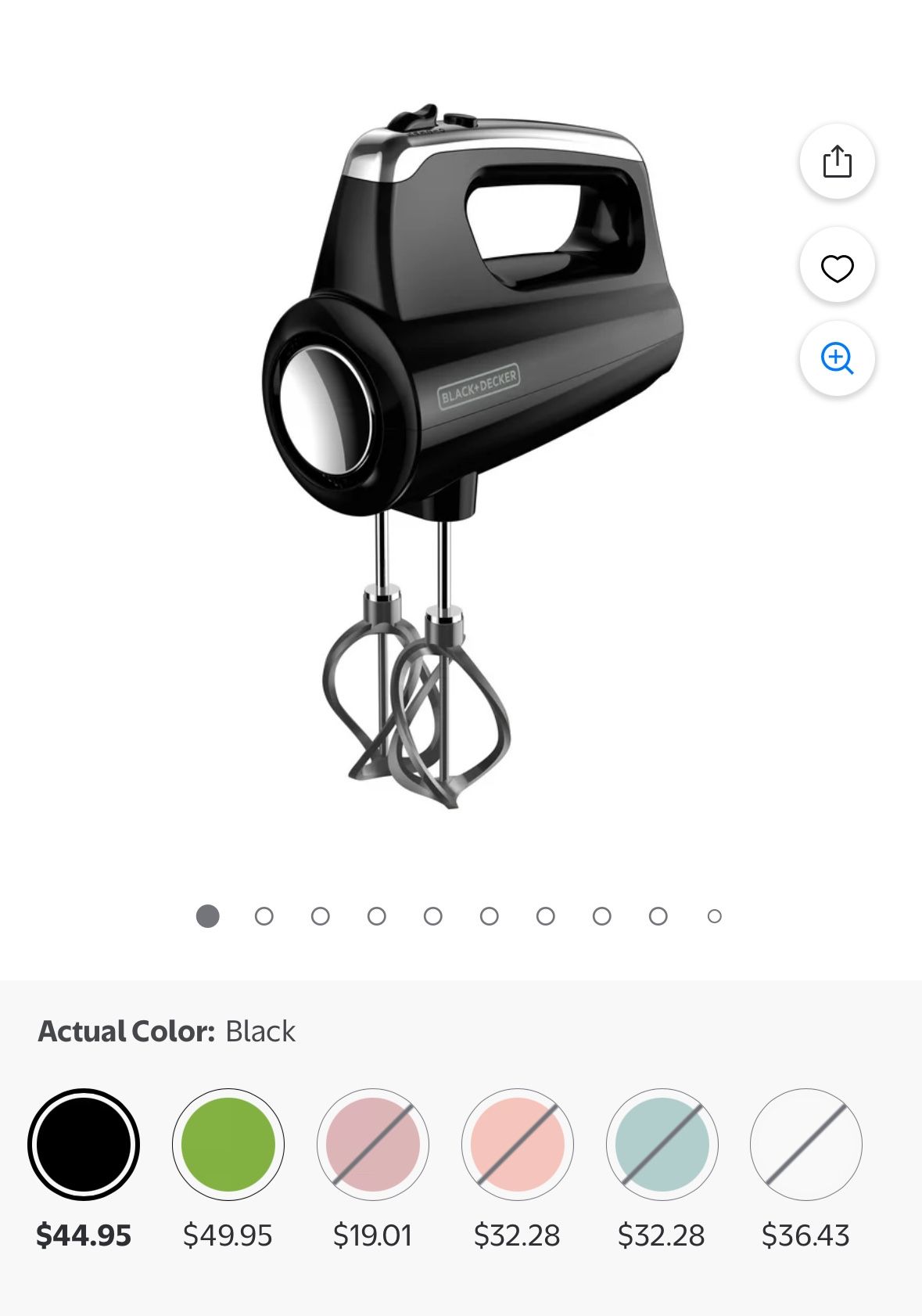Zoom into the product image

coord(837,358)
